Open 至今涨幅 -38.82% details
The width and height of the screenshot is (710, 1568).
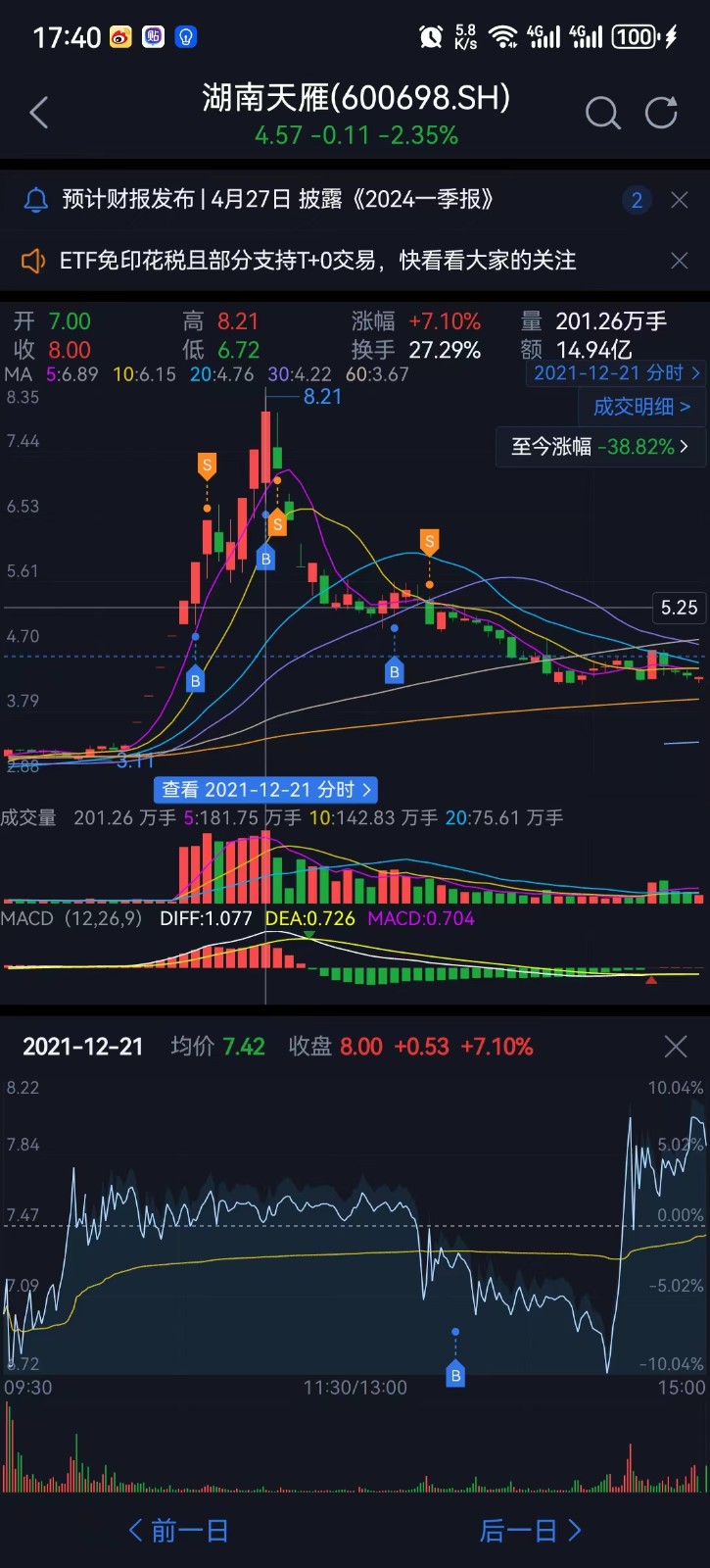(x=599, y=447)
